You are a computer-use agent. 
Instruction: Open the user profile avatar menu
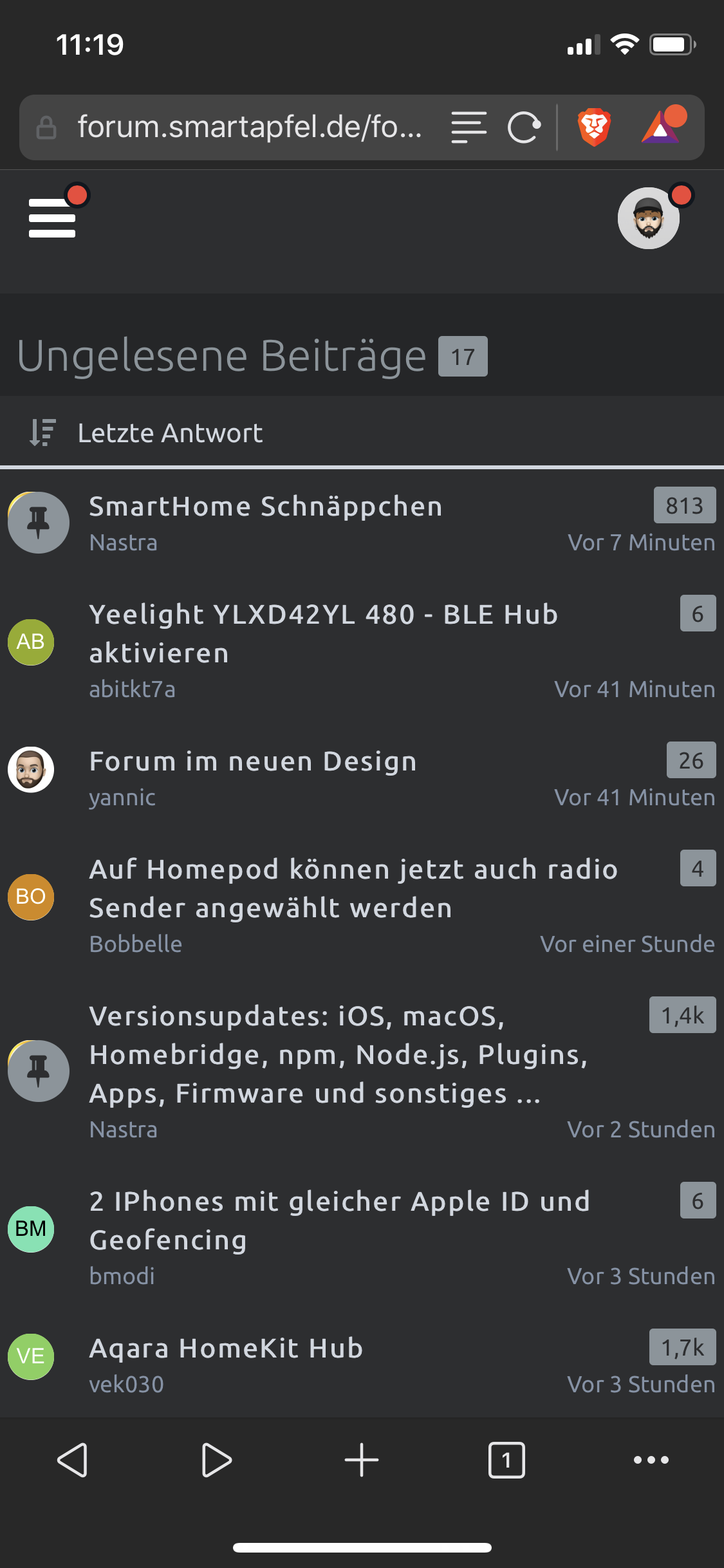pos(648,218)
